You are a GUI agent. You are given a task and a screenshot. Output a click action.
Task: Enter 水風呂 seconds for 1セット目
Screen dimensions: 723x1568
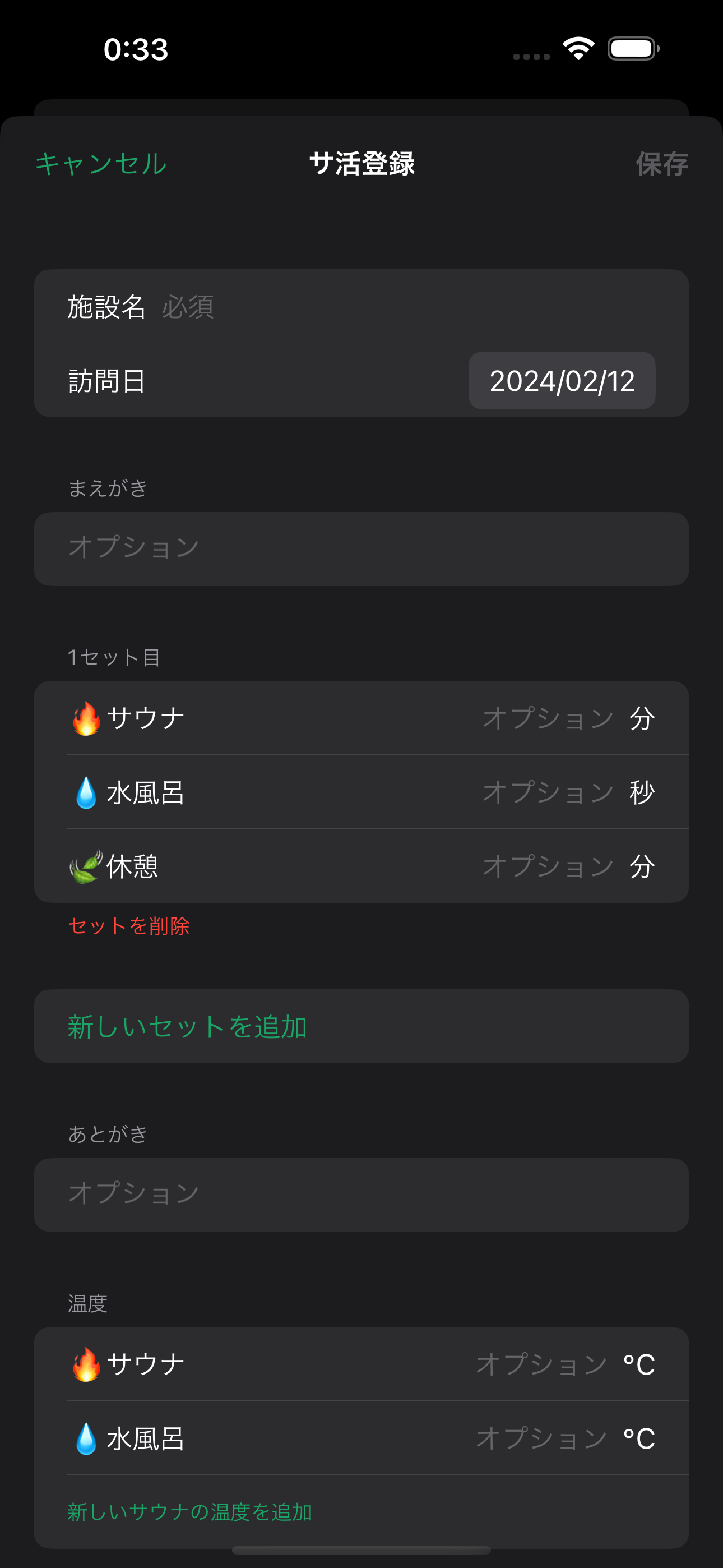548,792
